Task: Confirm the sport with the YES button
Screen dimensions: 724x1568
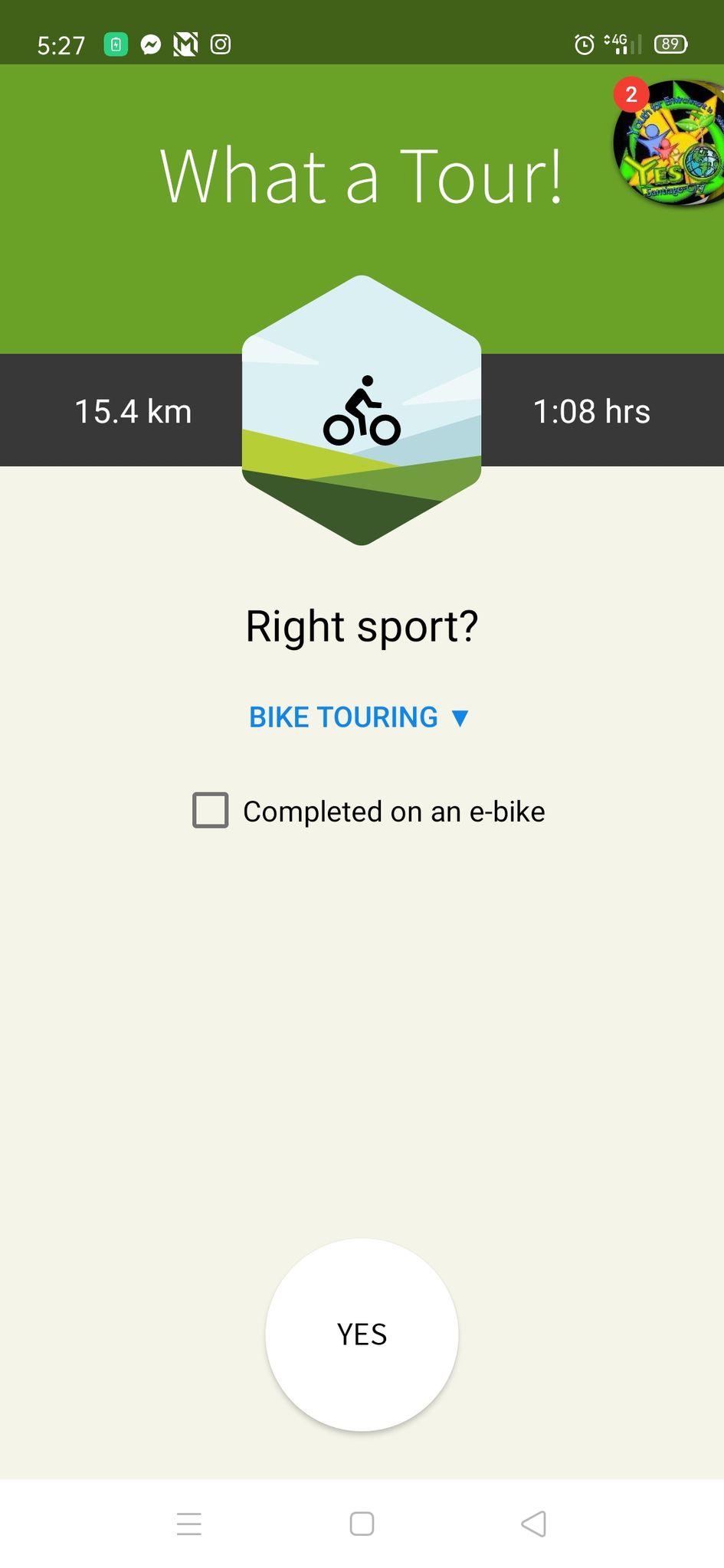Action: click(362, 1334)
